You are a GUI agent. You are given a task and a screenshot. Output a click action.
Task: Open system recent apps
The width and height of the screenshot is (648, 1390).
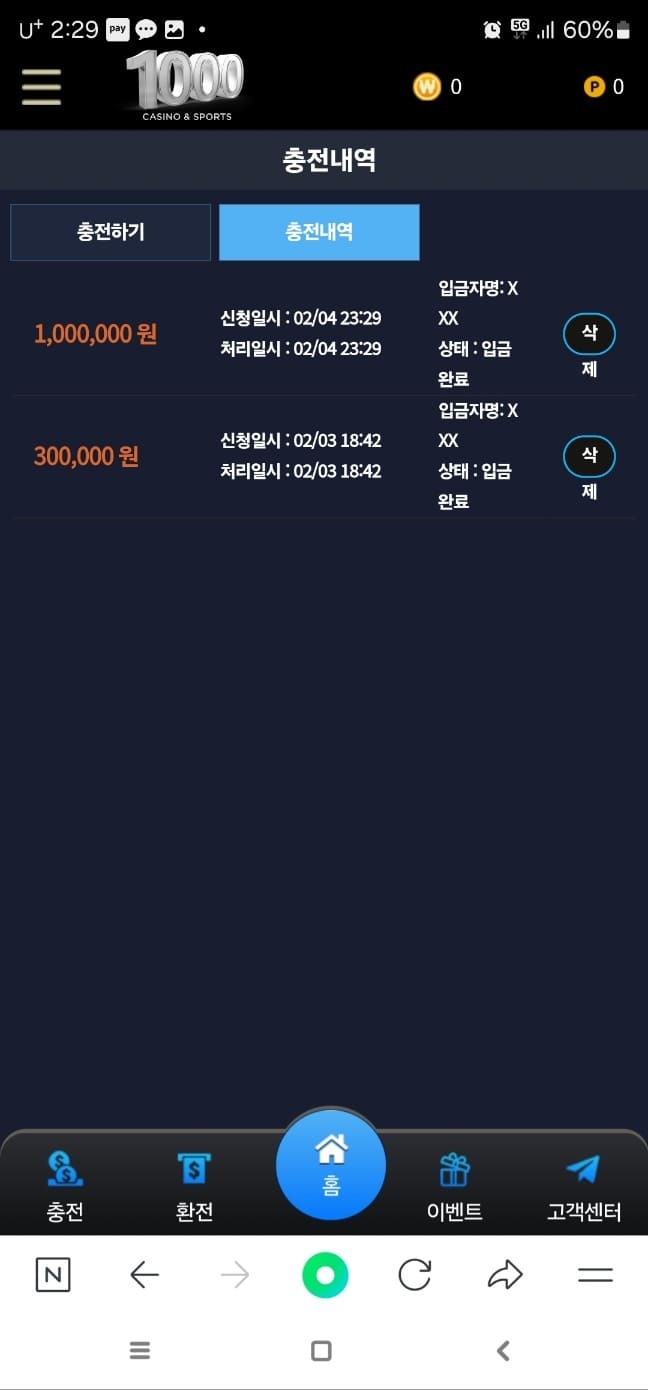pos(140,1351)
